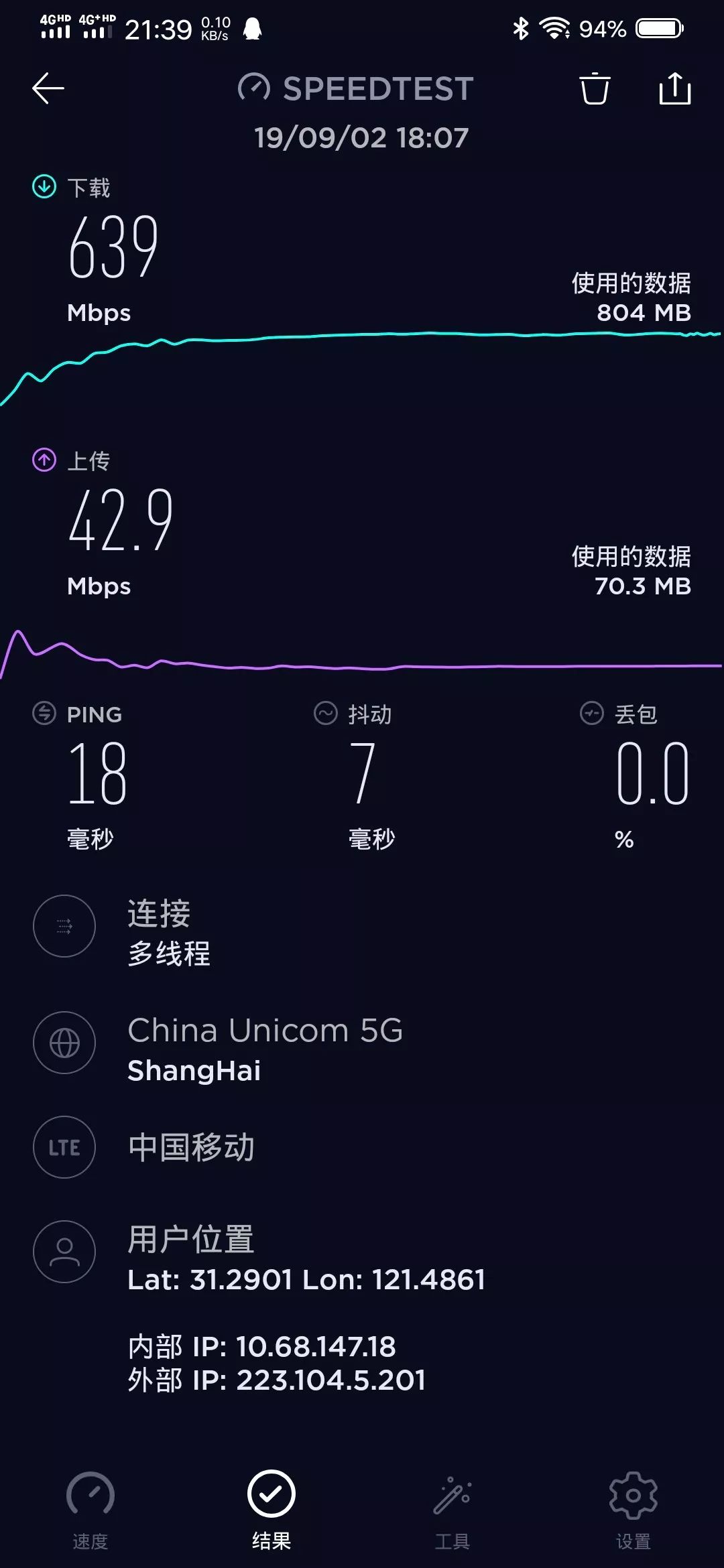Image resolution: width=724 pixels, height=1568 pixels.
Task: Go back using the arrow icon
Action: (48, 88)
